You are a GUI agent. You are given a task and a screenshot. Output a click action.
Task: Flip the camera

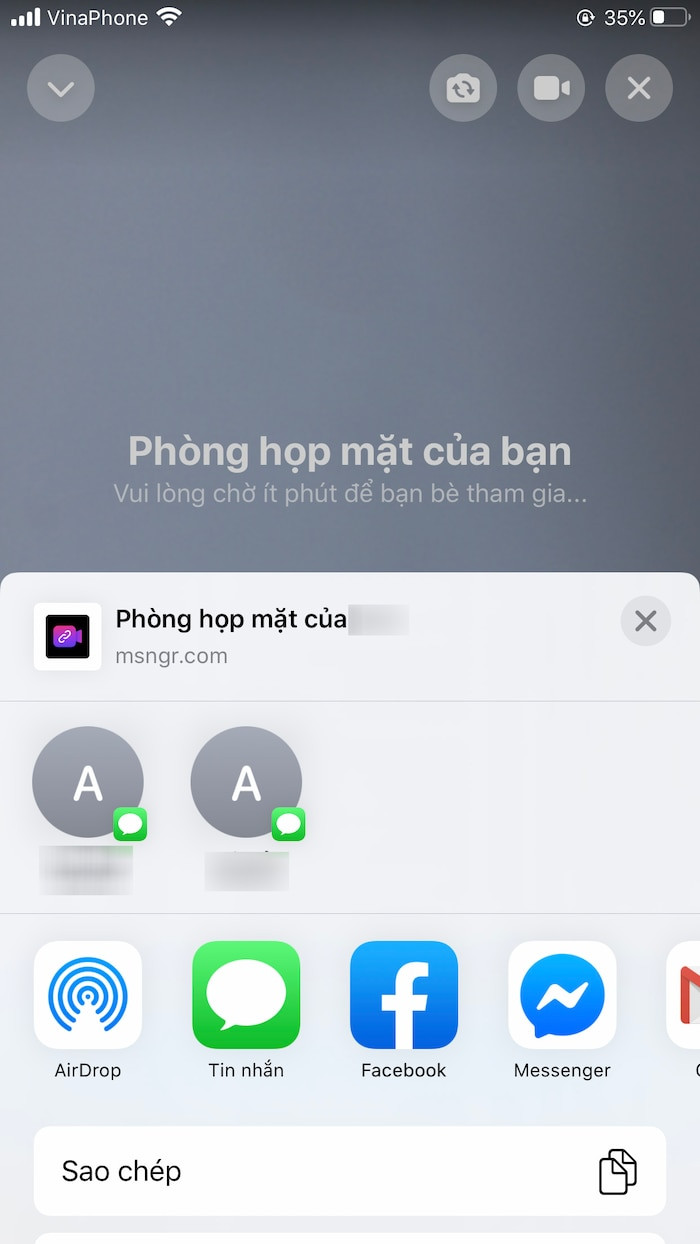[x=463, y=88]
